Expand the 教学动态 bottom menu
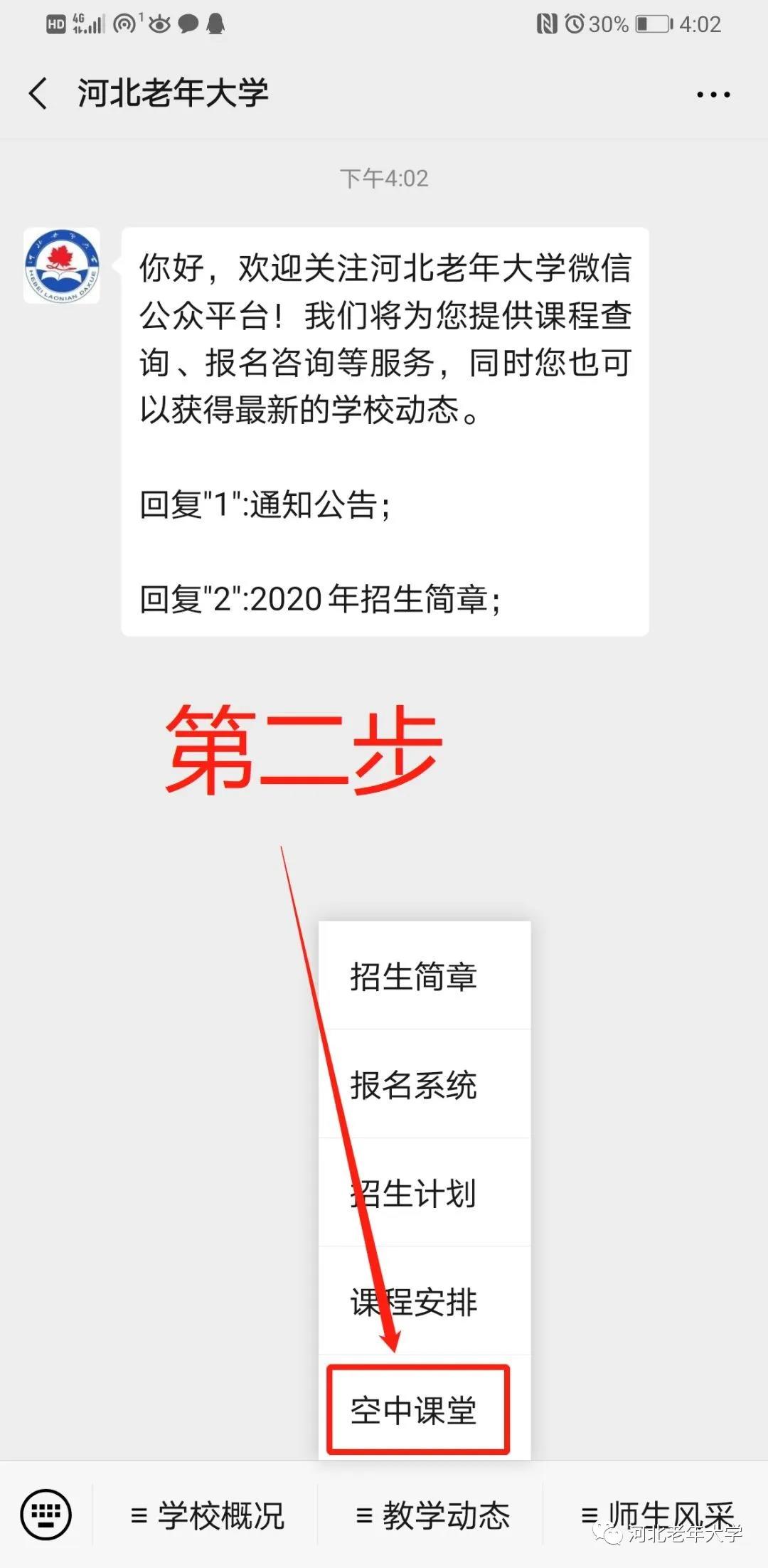The height and width of the screenshot is (1568, 768). click(x=432, y=1515)
